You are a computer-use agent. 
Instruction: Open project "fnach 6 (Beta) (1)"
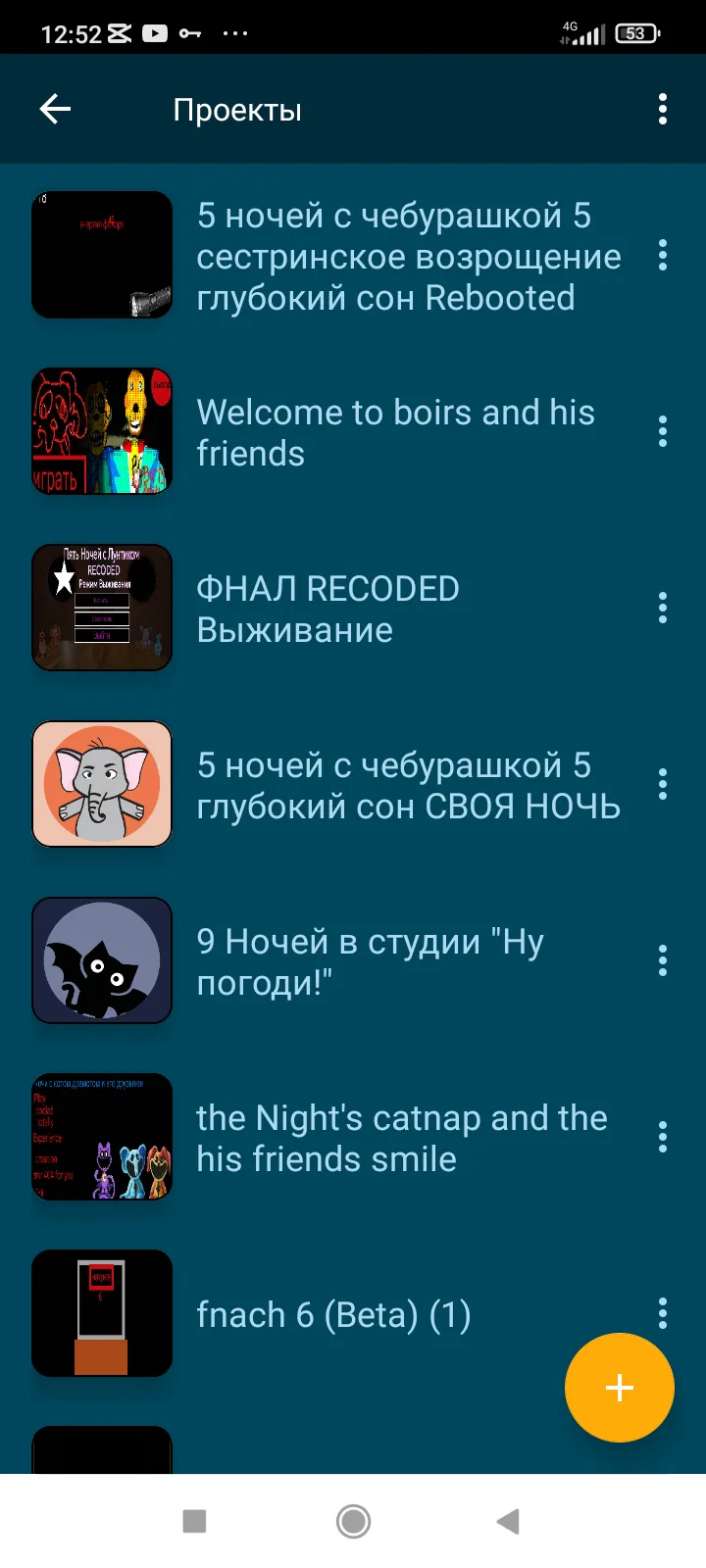pos(333,1314)
